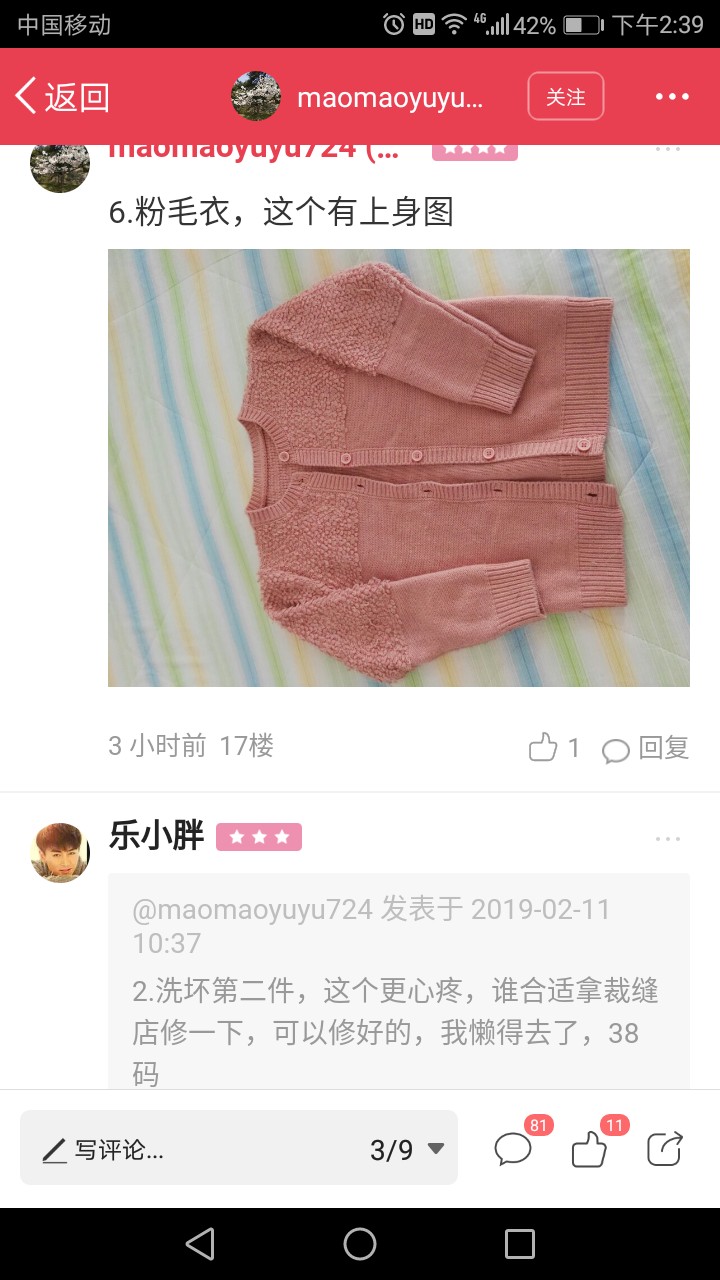The image size is (720, 1280).
Task: Reply to the 17楼 post with 回复
Action: pyautogui.click(x=646, y=748)
